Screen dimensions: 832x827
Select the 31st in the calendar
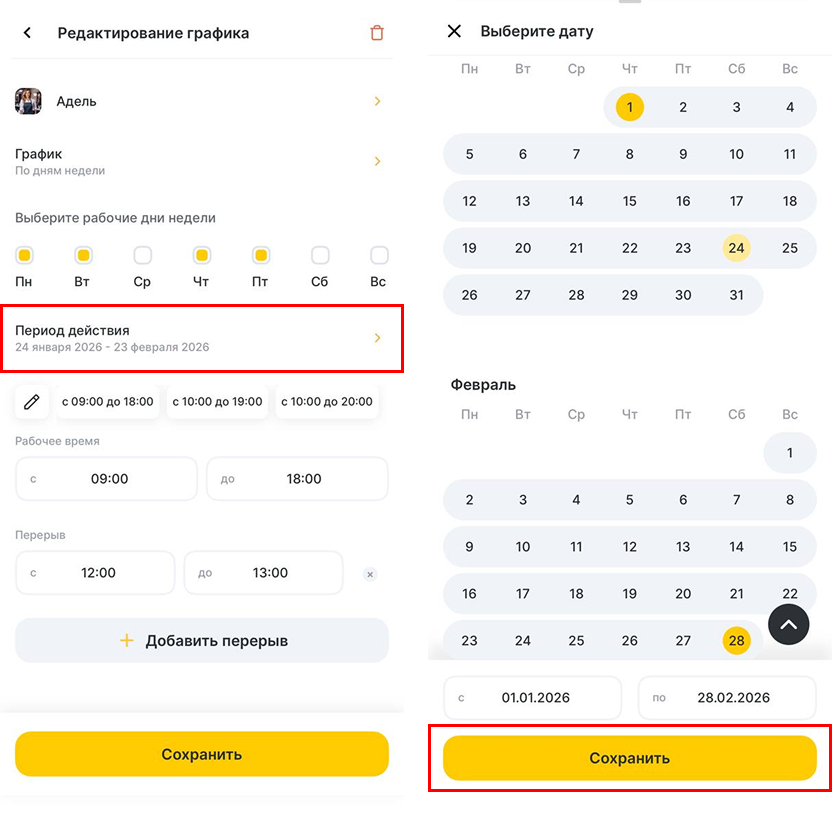pyautogui.click(x=737, y=295)
